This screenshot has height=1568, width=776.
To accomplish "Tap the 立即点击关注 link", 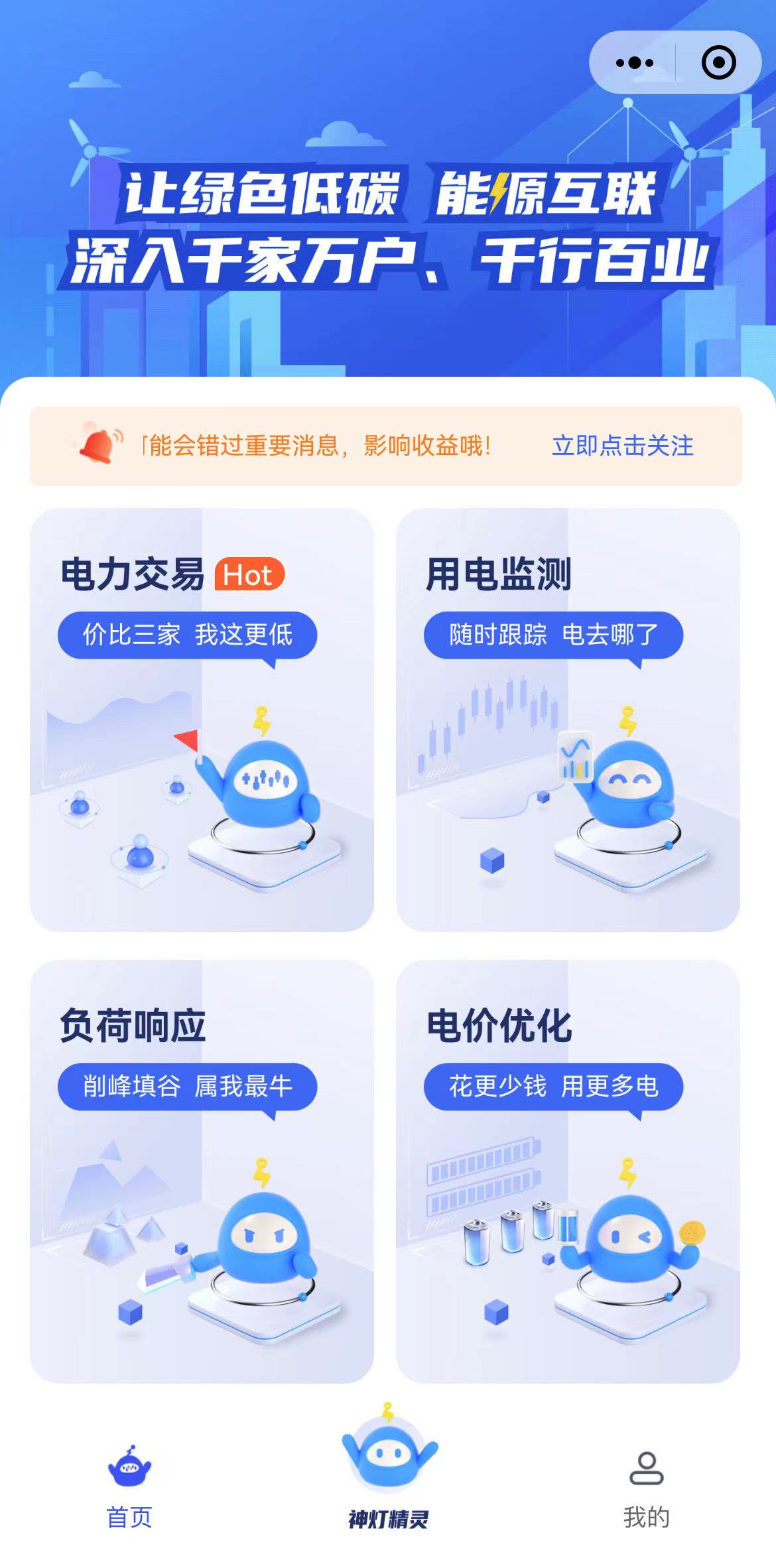I will (622, 446).
